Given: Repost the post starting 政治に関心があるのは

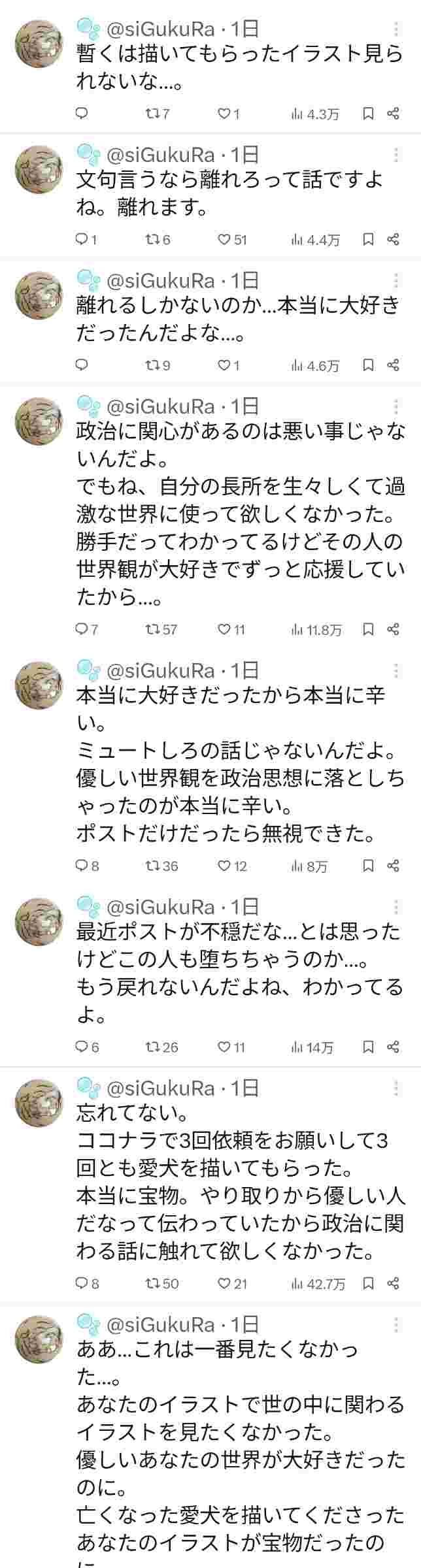Looking at the screenshot, I should [152, 629].
